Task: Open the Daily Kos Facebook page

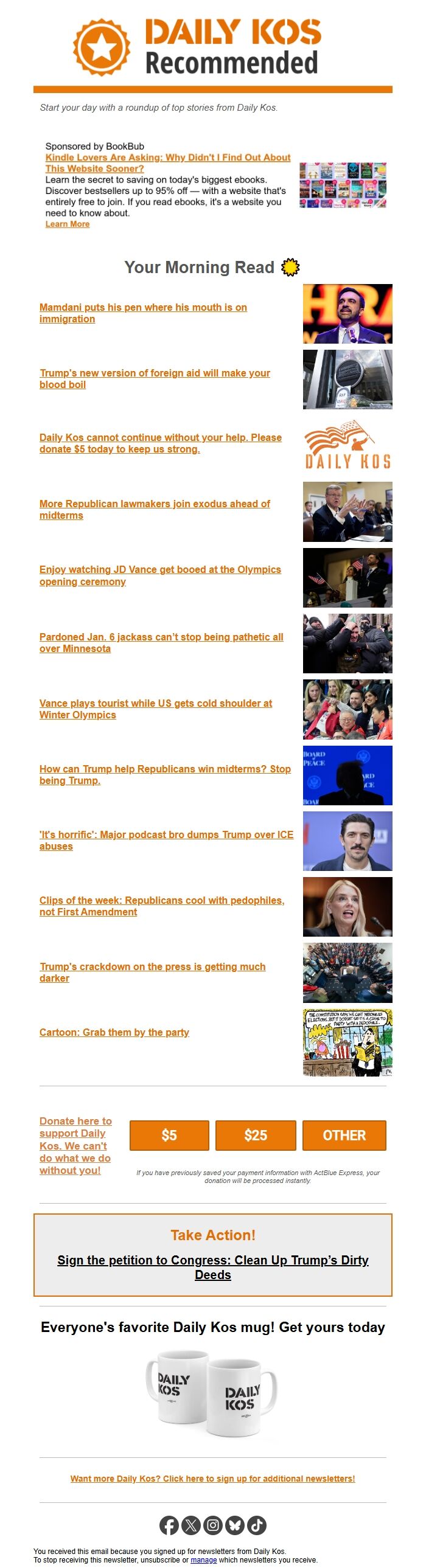Action: [x=169, y=1525]
